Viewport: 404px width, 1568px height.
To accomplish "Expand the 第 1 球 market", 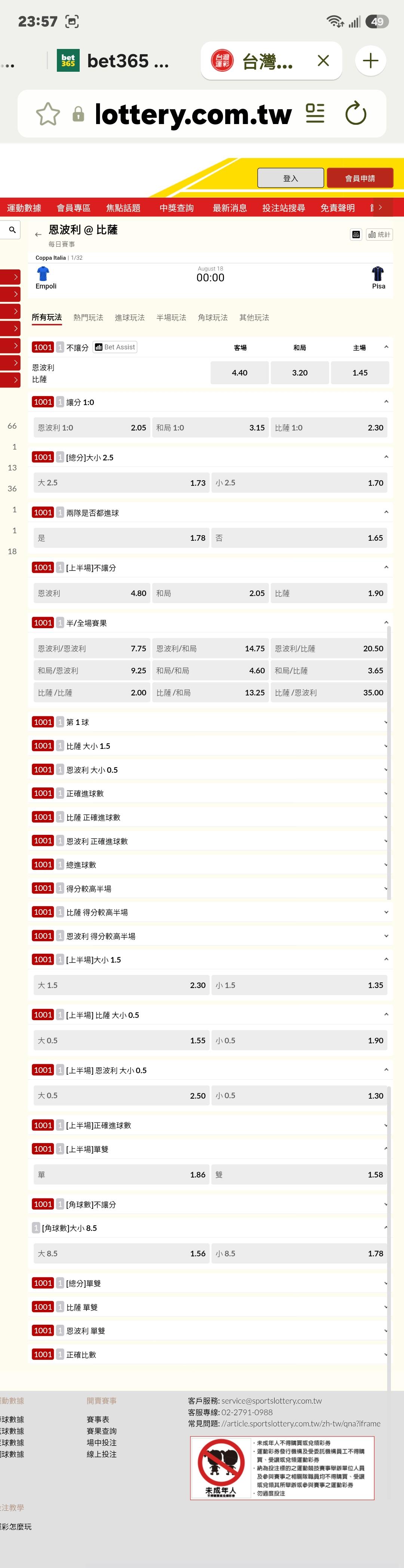I will (x=209, y=722).
